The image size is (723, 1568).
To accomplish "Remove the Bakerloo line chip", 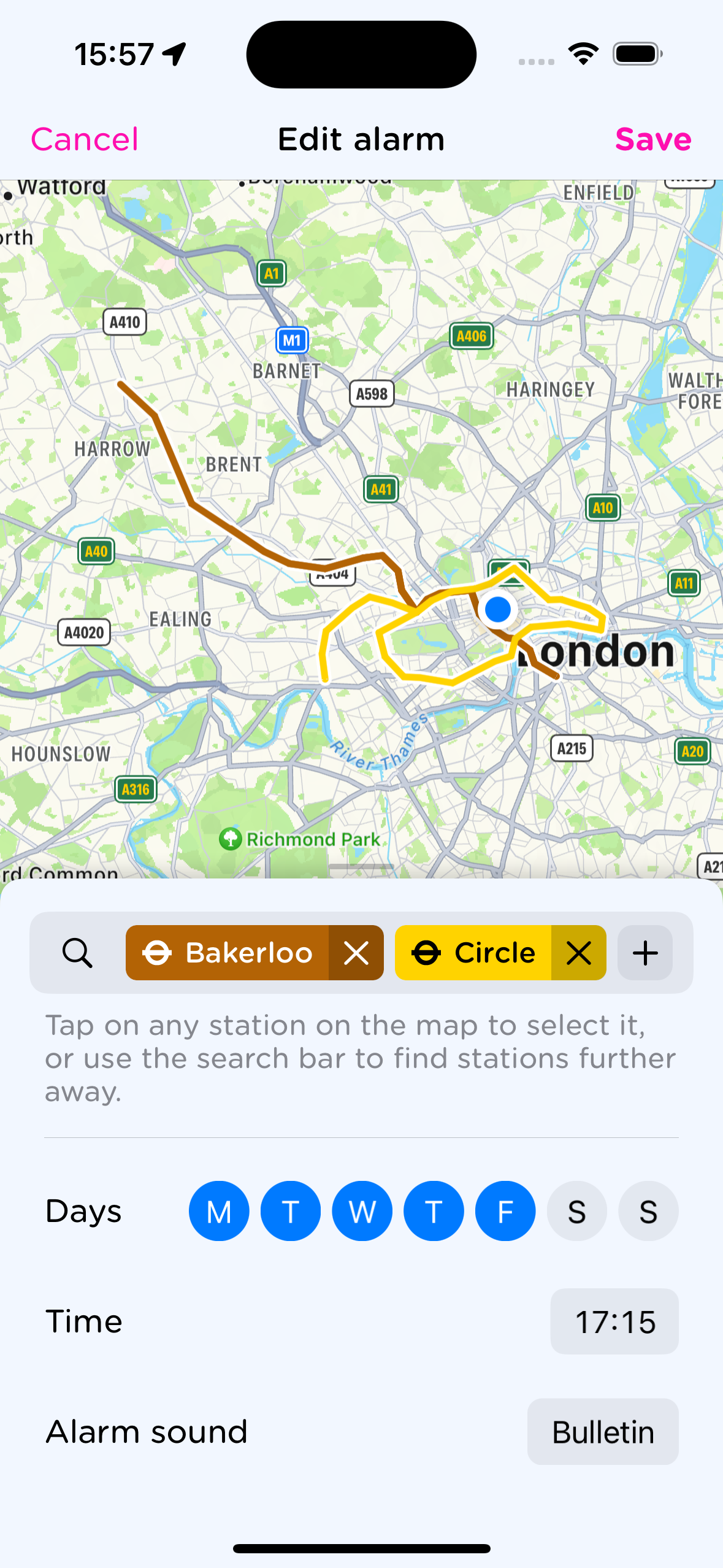I will (356, 953).
